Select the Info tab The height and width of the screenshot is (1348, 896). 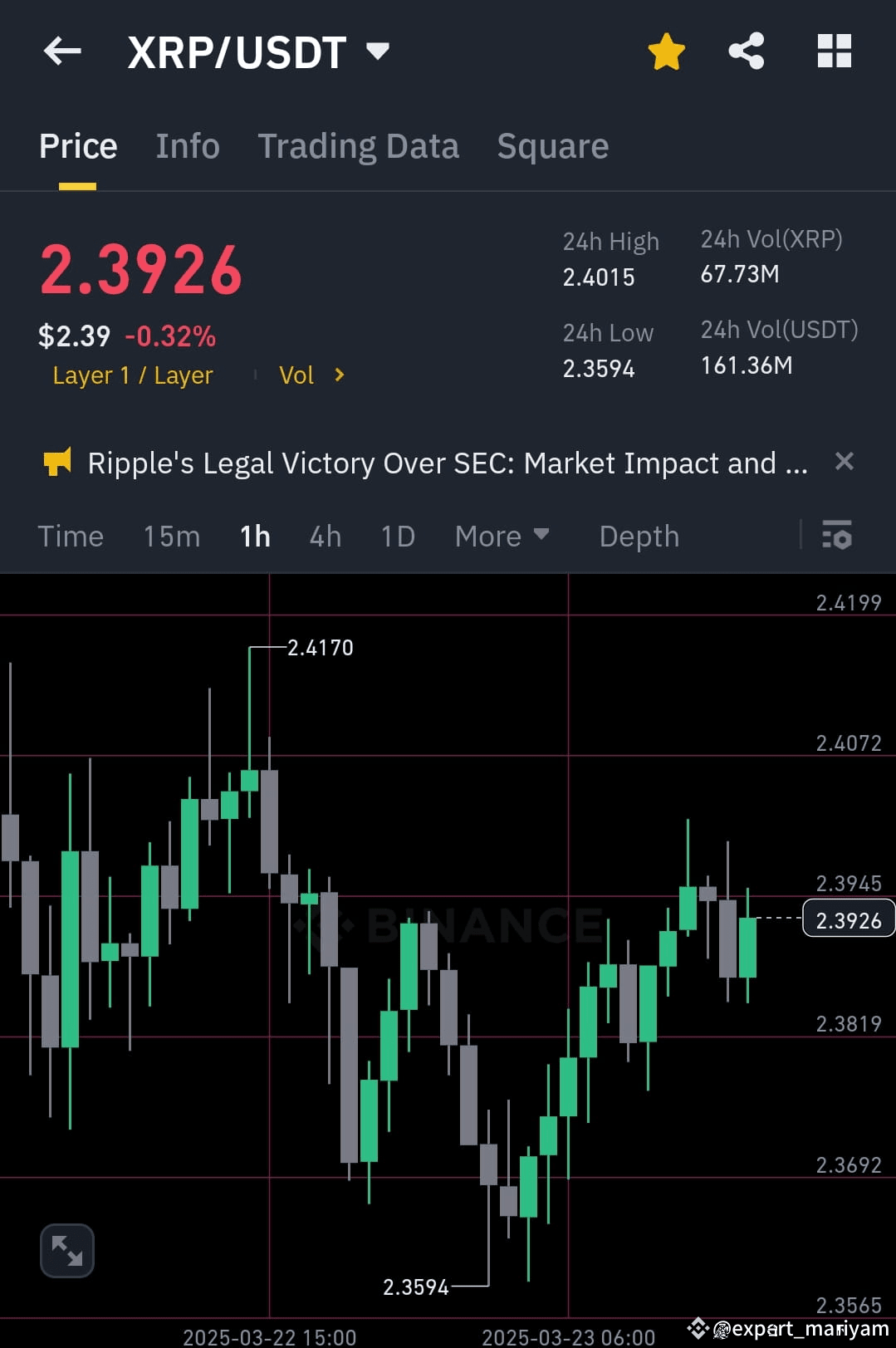tap(187, 145)
